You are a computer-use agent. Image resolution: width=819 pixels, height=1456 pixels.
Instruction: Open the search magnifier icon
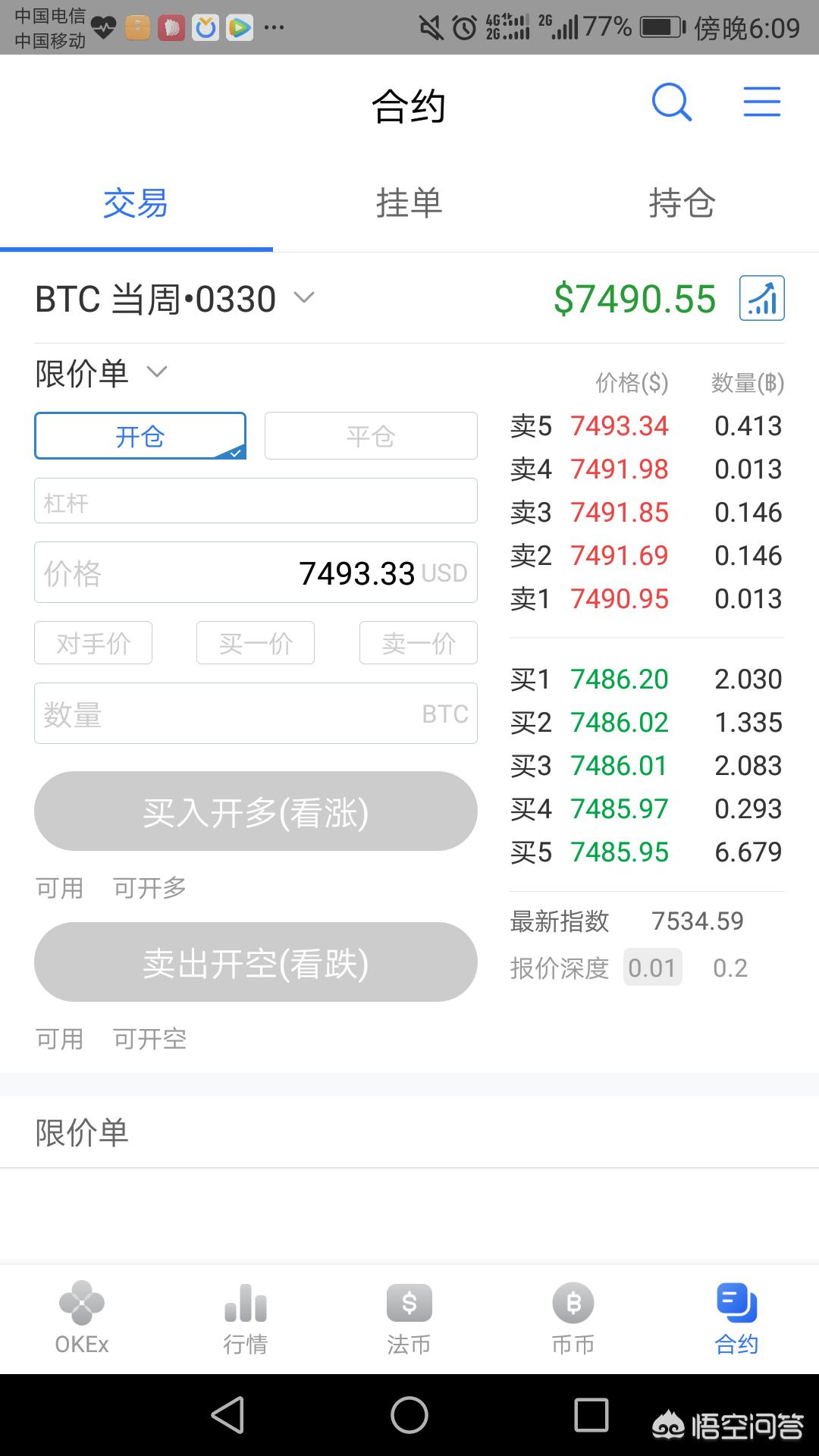[672, 102]
